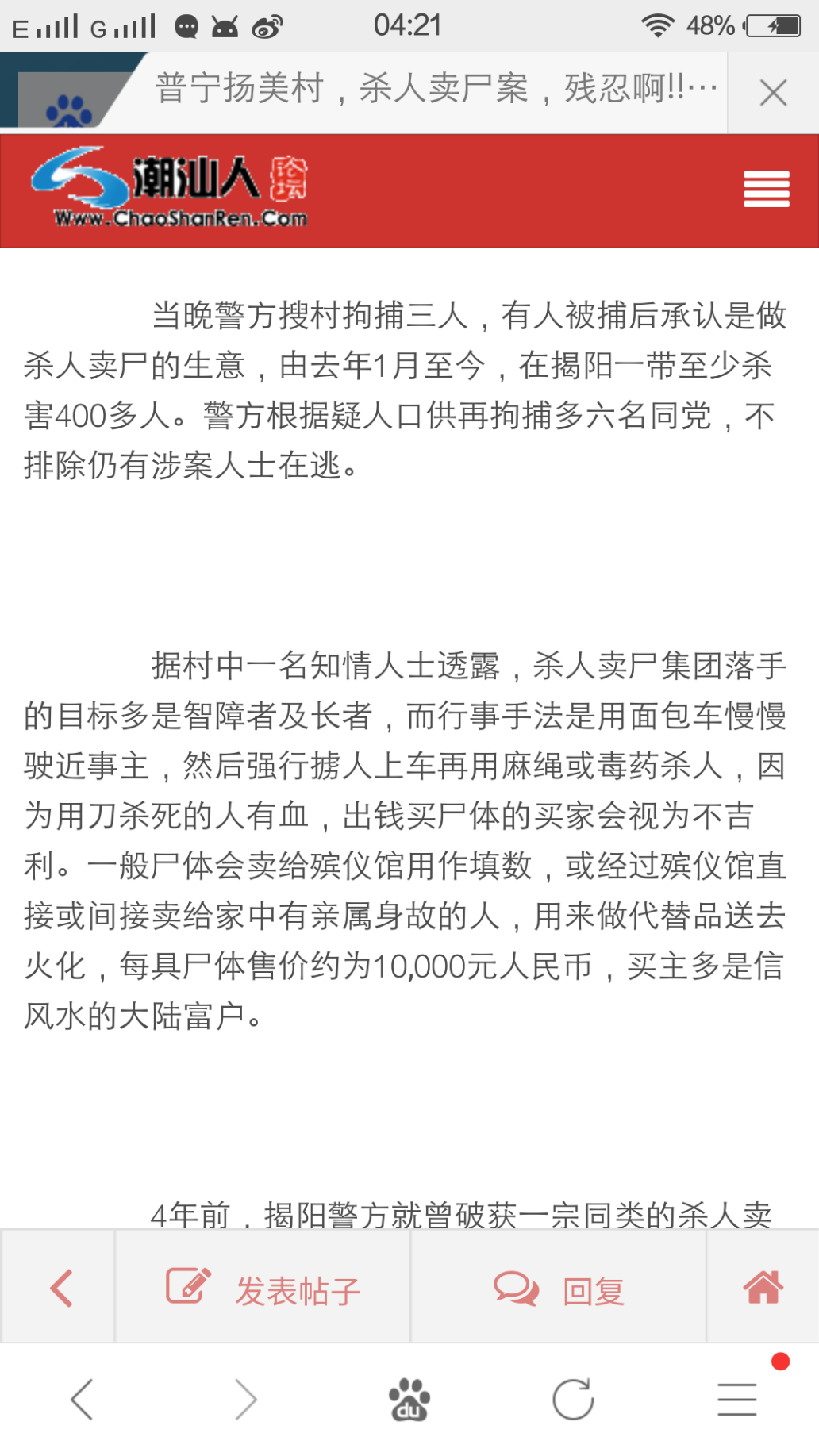Select the page title tab
This screenshot has height=1456, width=819.
(435, 89)
